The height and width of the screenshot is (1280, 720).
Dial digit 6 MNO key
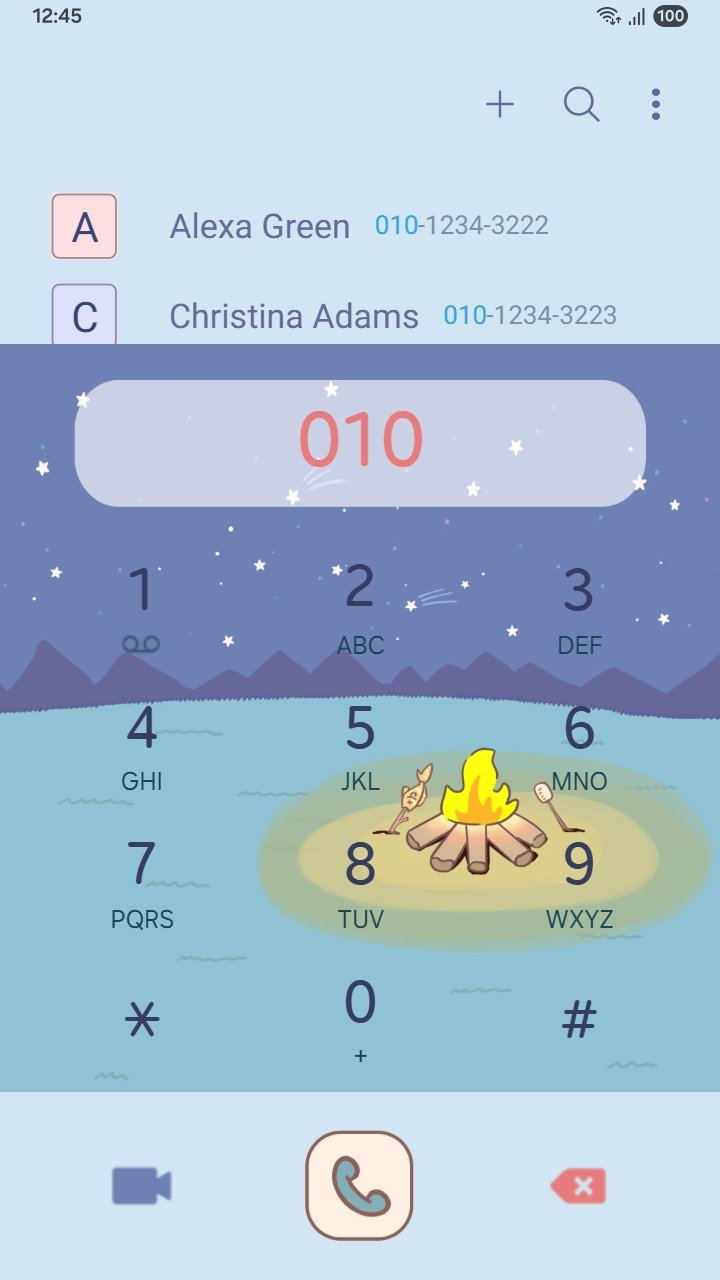(x=579, y=745)
